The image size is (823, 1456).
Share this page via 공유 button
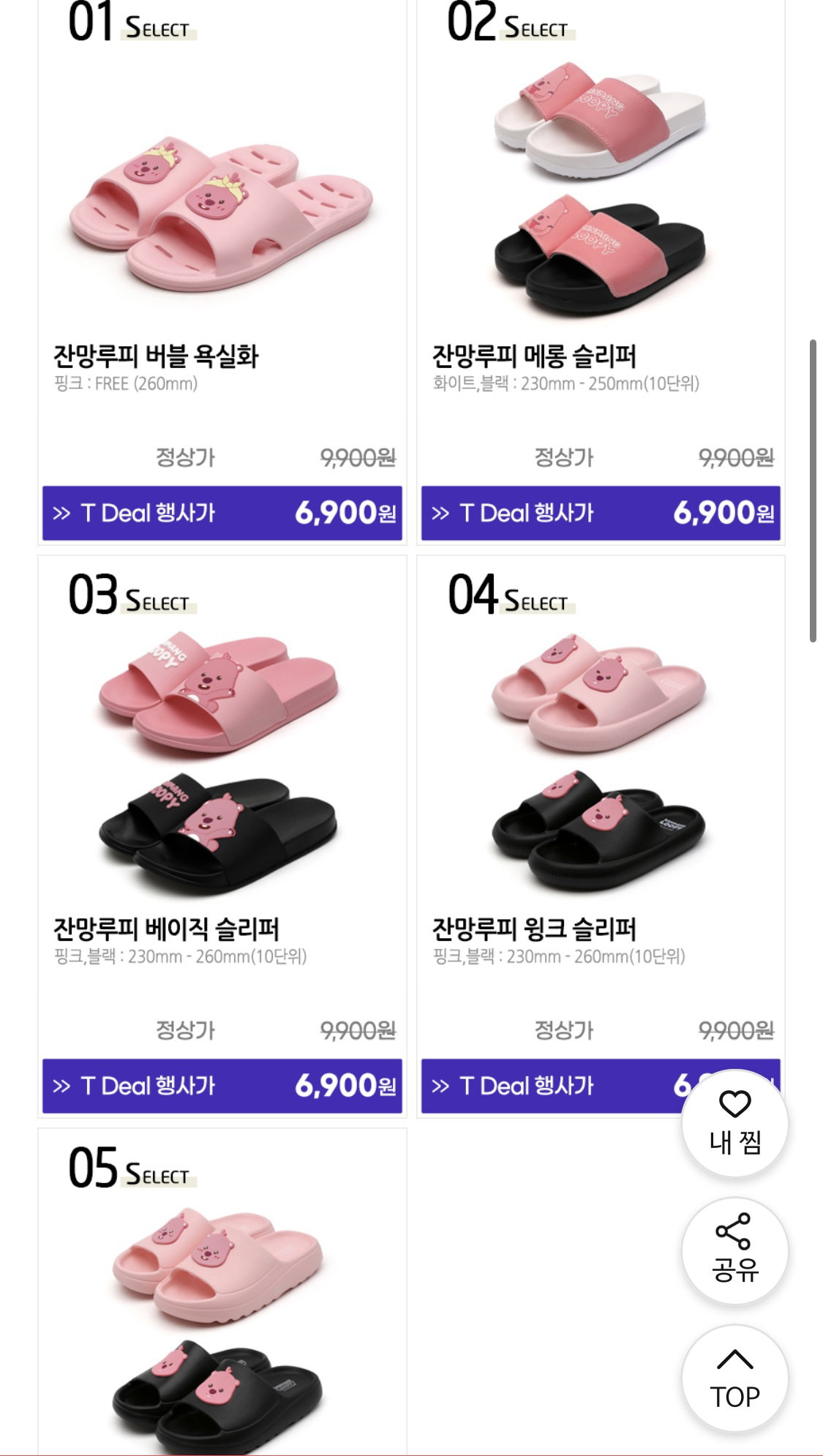734,1250
